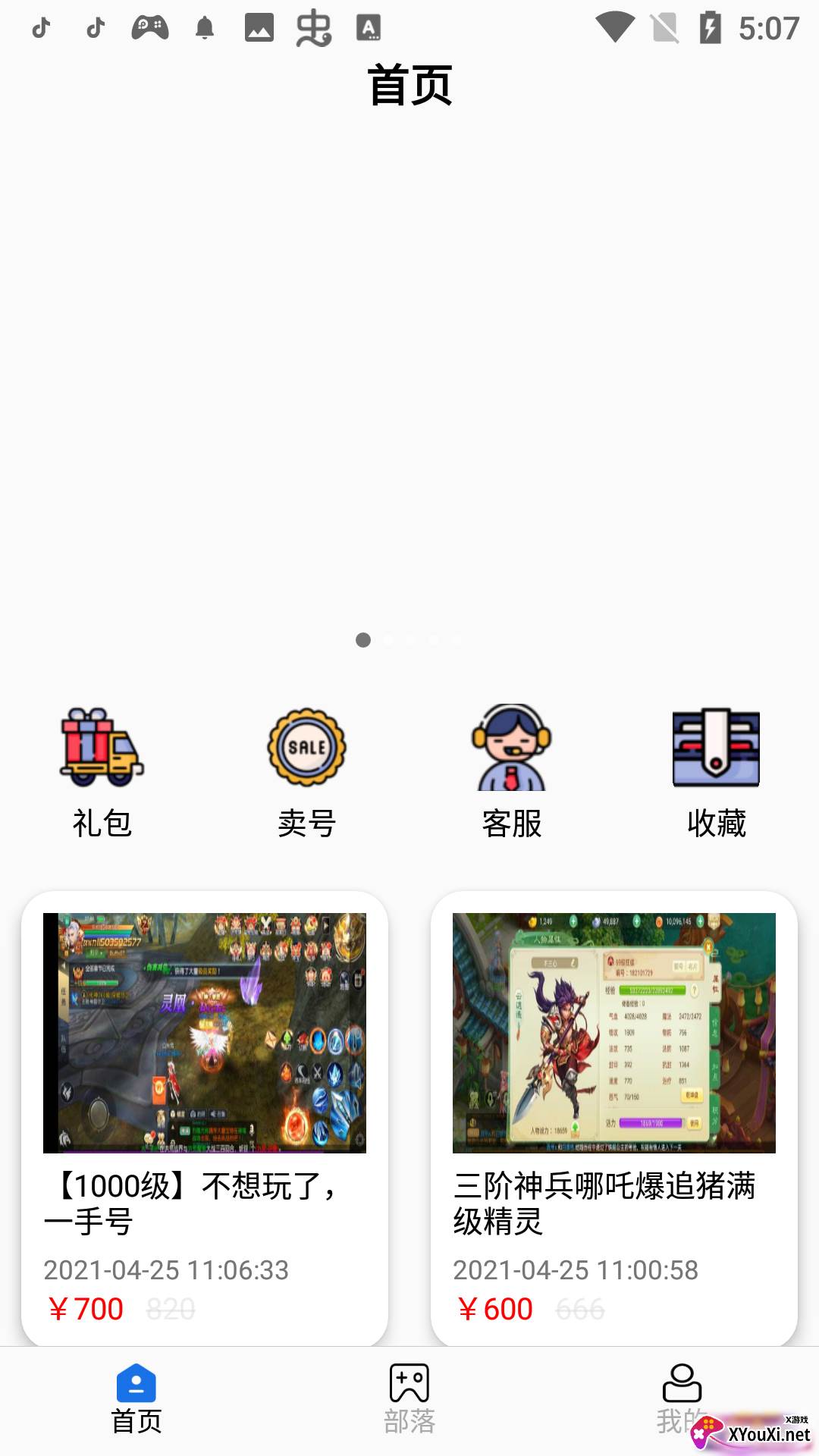Switch to the 部落 tab

click(x=409, y=1399)
